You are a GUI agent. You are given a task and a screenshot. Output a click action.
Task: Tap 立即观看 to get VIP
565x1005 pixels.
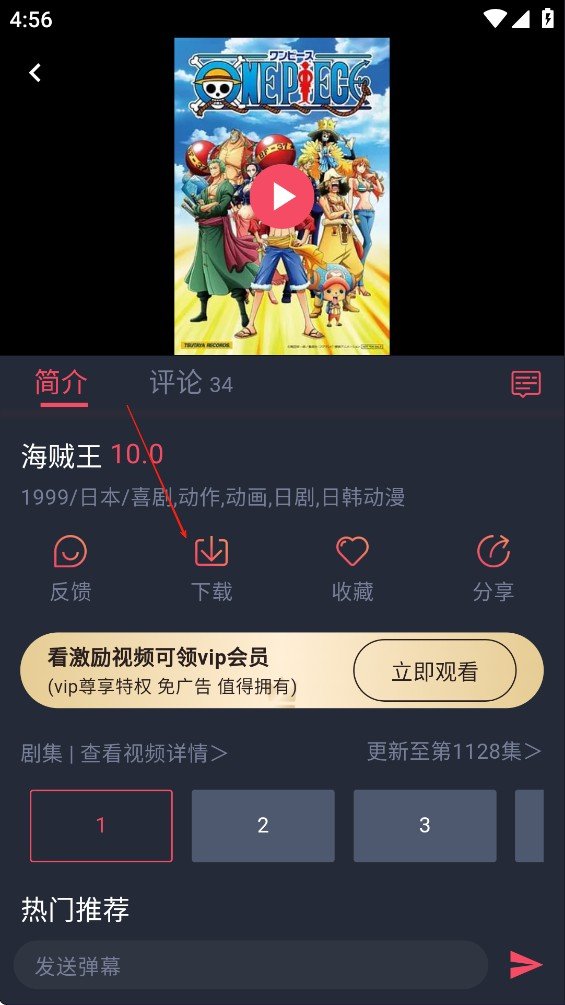click(x=434, y=671)
